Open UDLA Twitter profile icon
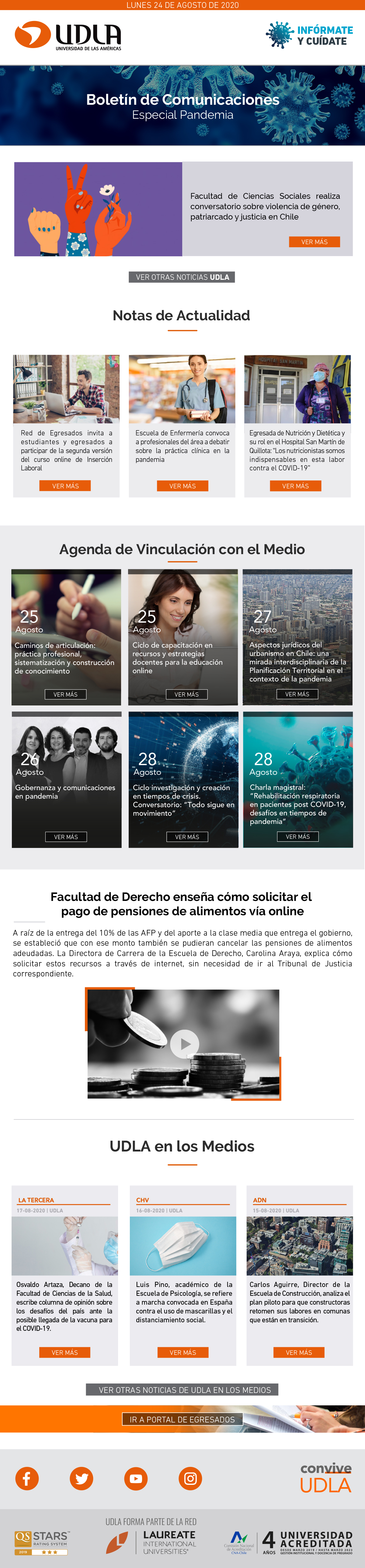Image resolution: width=365 pixels, height=1568 pixels. [x=82, y=1478]
